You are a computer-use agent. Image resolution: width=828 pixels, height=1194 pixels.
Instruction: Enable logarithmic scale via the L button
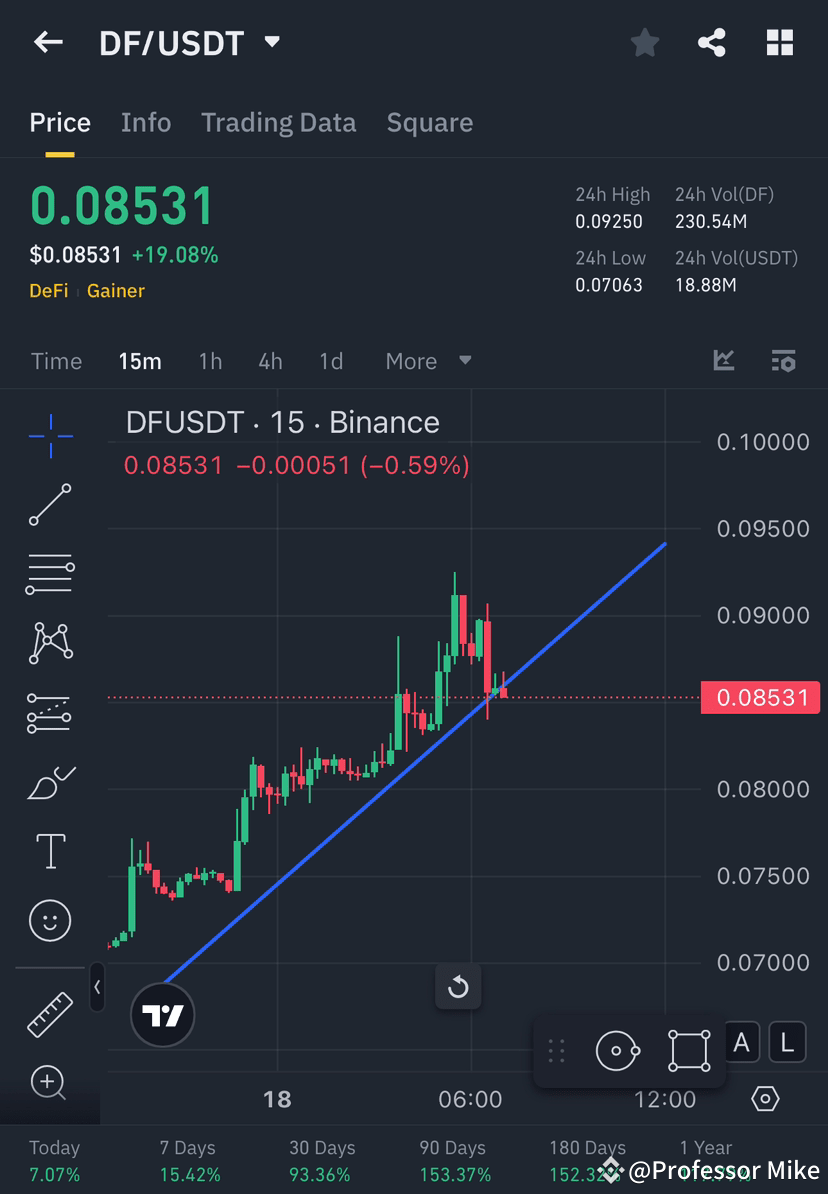[x=787, y=1042]
